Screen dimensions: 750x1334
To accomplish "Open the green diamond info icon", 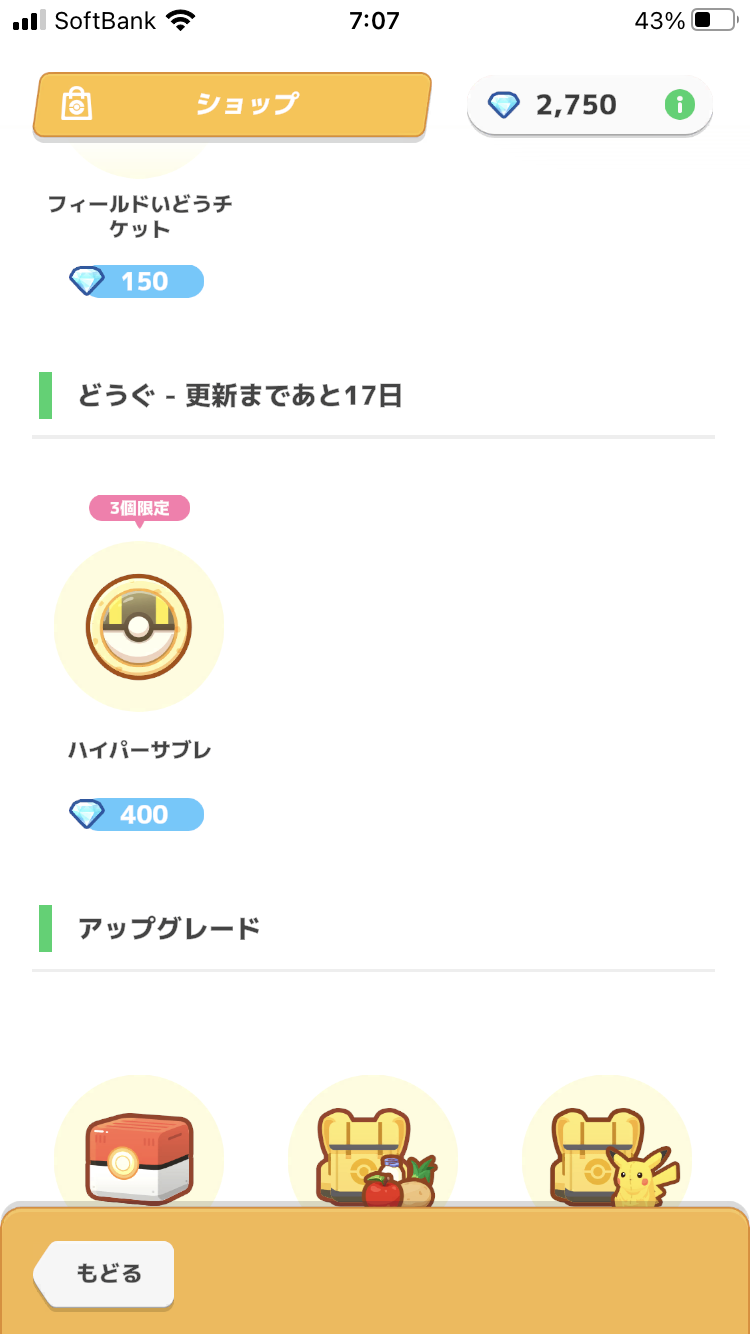I will point(680,104).
